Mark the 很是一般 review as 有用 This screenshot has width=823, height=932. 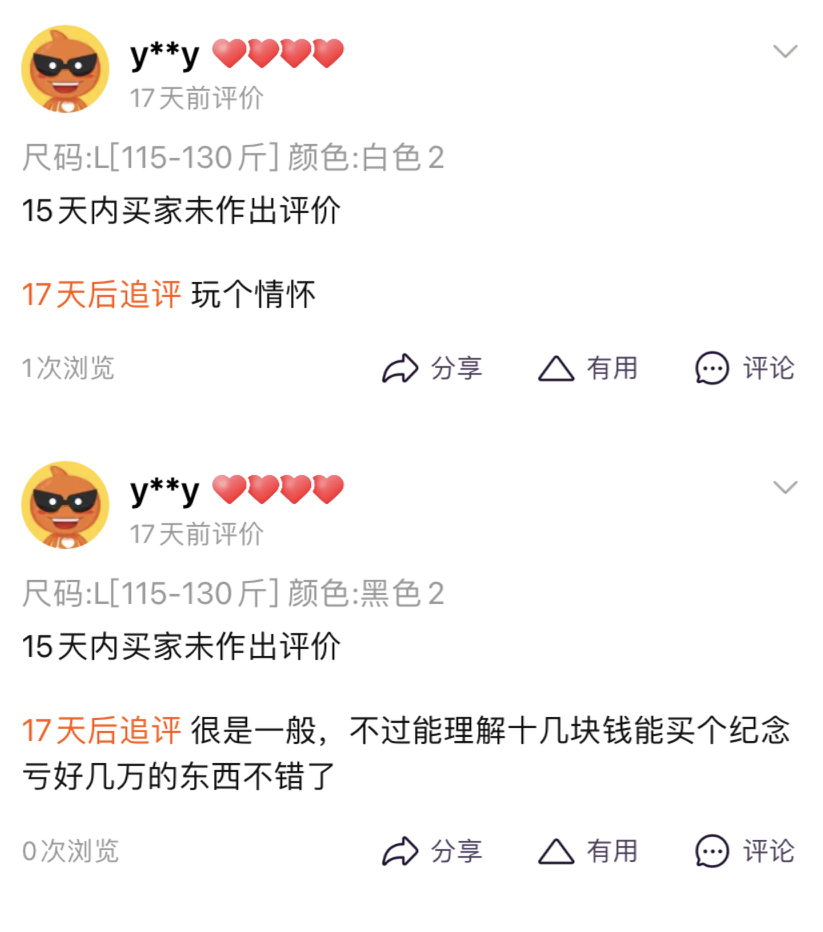pyautogui.click(x=588, y=851)
